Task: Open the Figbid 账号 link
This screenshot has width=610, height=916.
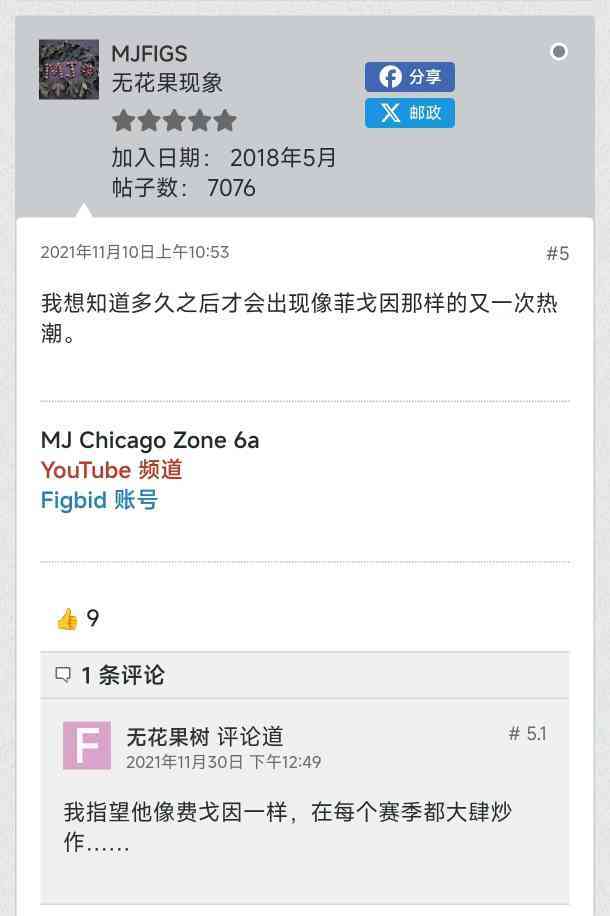Action: tap(99, 500)
